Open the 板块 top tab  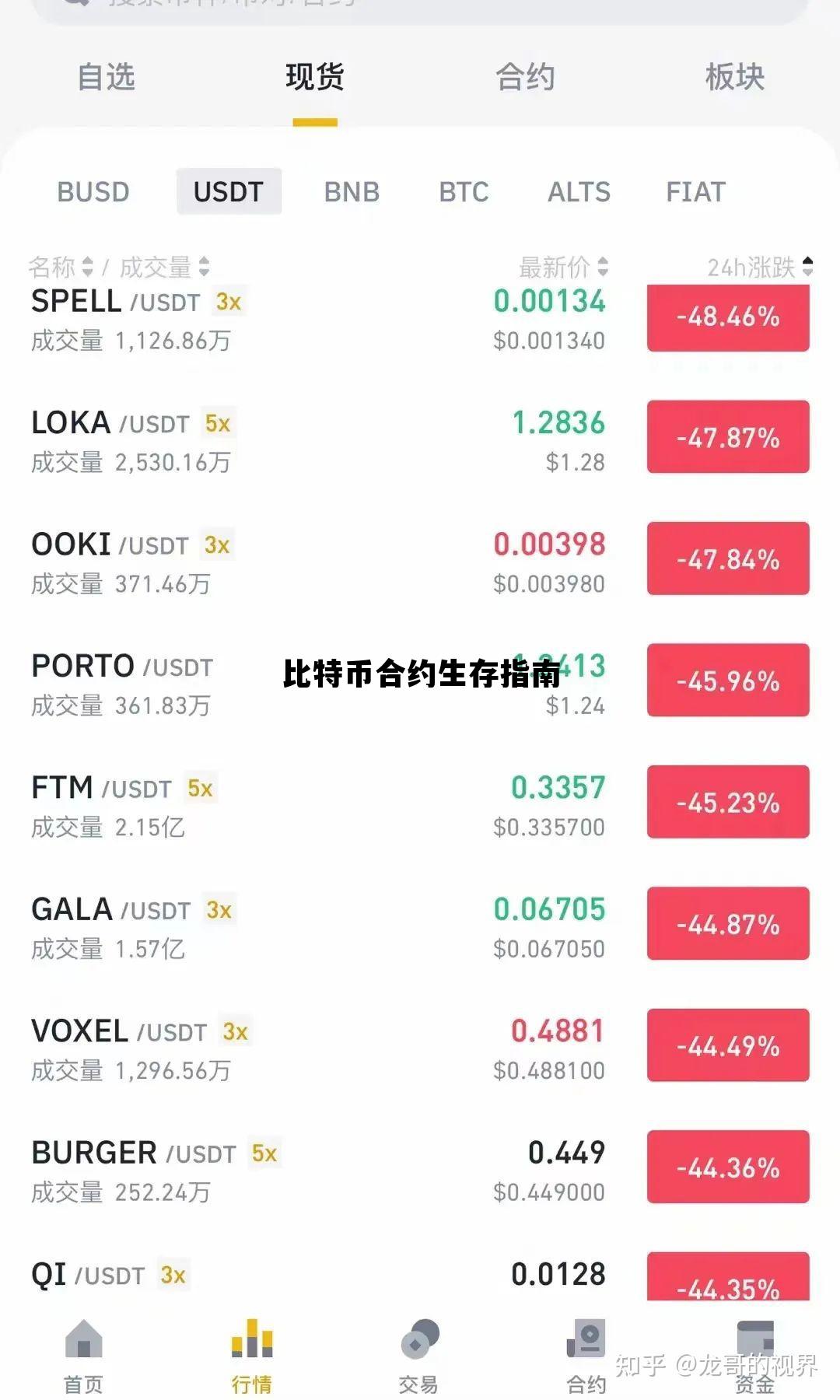(734, 77)
